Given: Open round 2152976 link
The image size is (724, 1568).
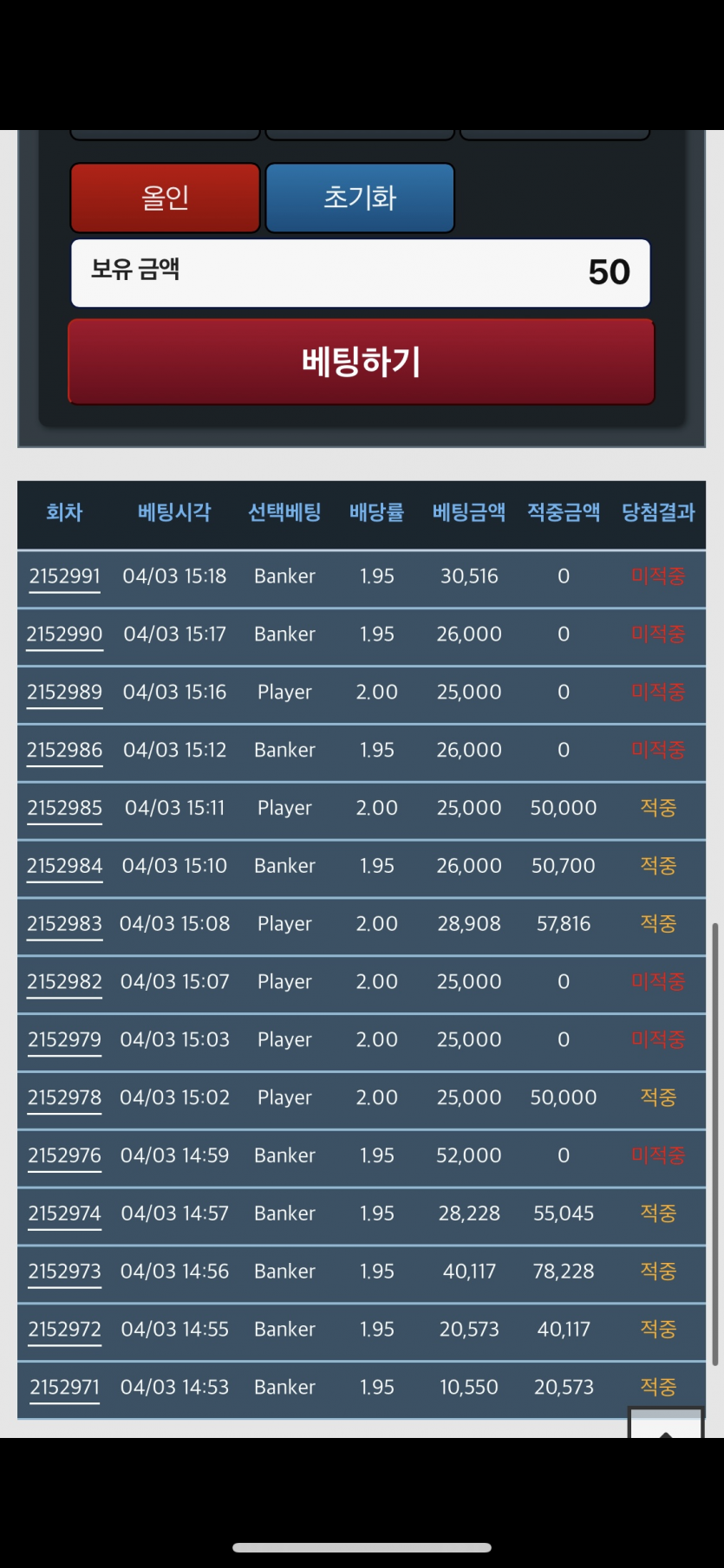Looking at the screenshot, I should [64, 1156].
